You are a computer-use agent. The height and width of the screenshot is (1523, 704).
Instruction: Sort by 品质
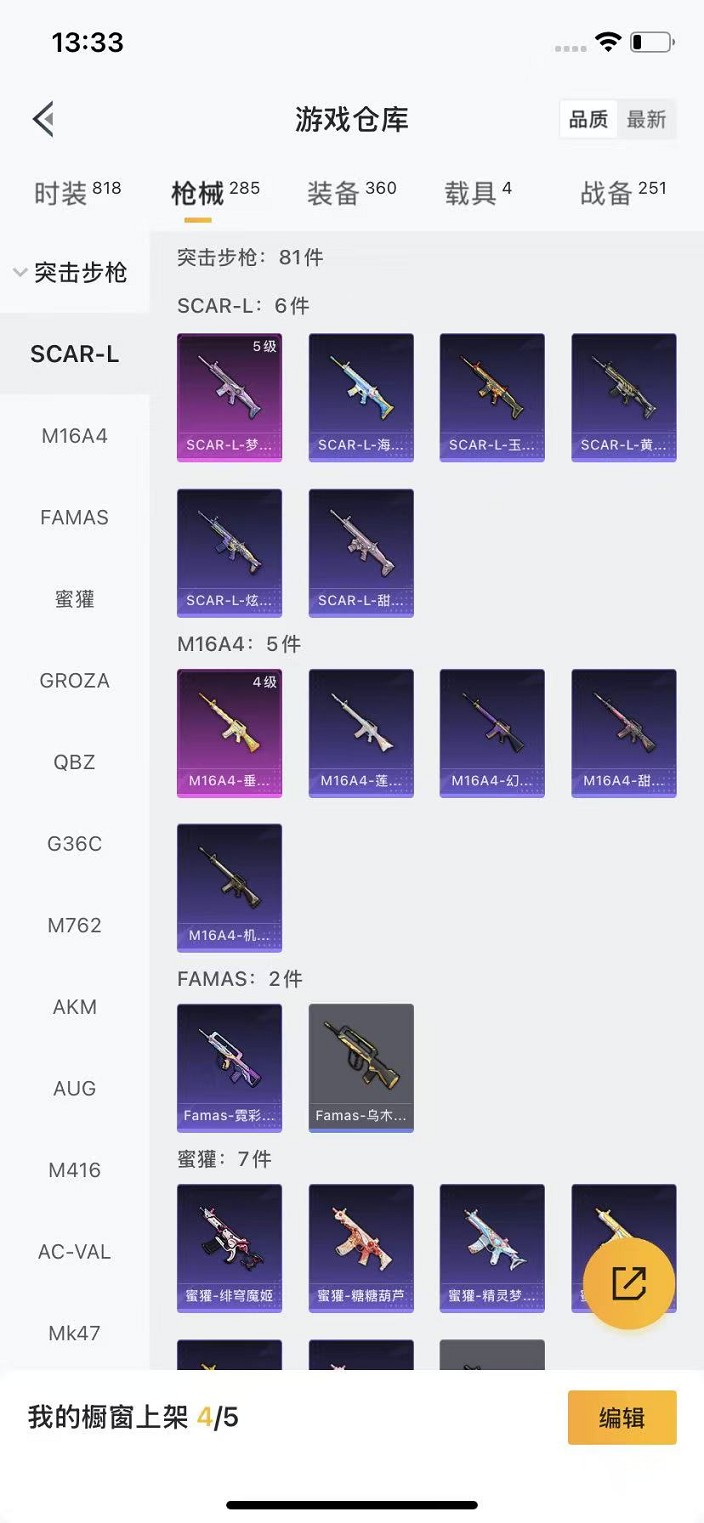(x=588, y=120)
